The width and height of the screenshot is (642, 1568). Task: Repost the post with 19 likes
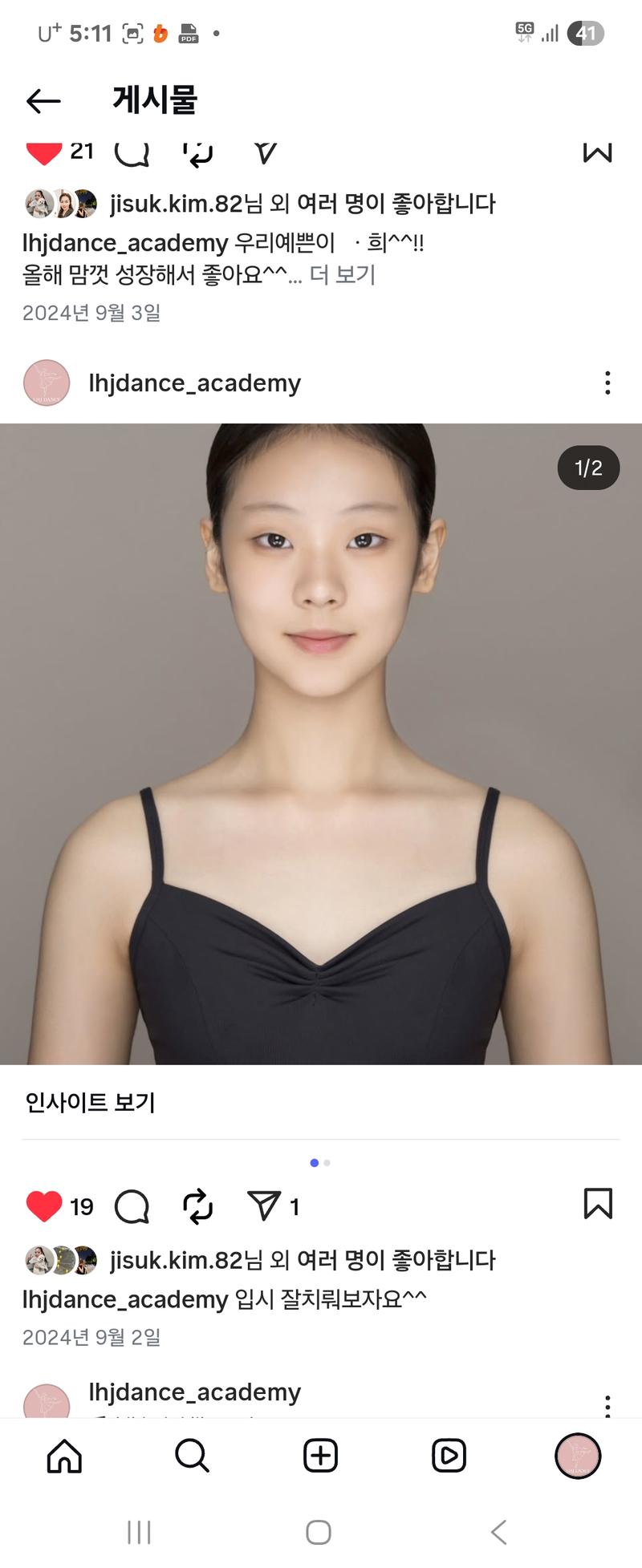[197, 1205]
